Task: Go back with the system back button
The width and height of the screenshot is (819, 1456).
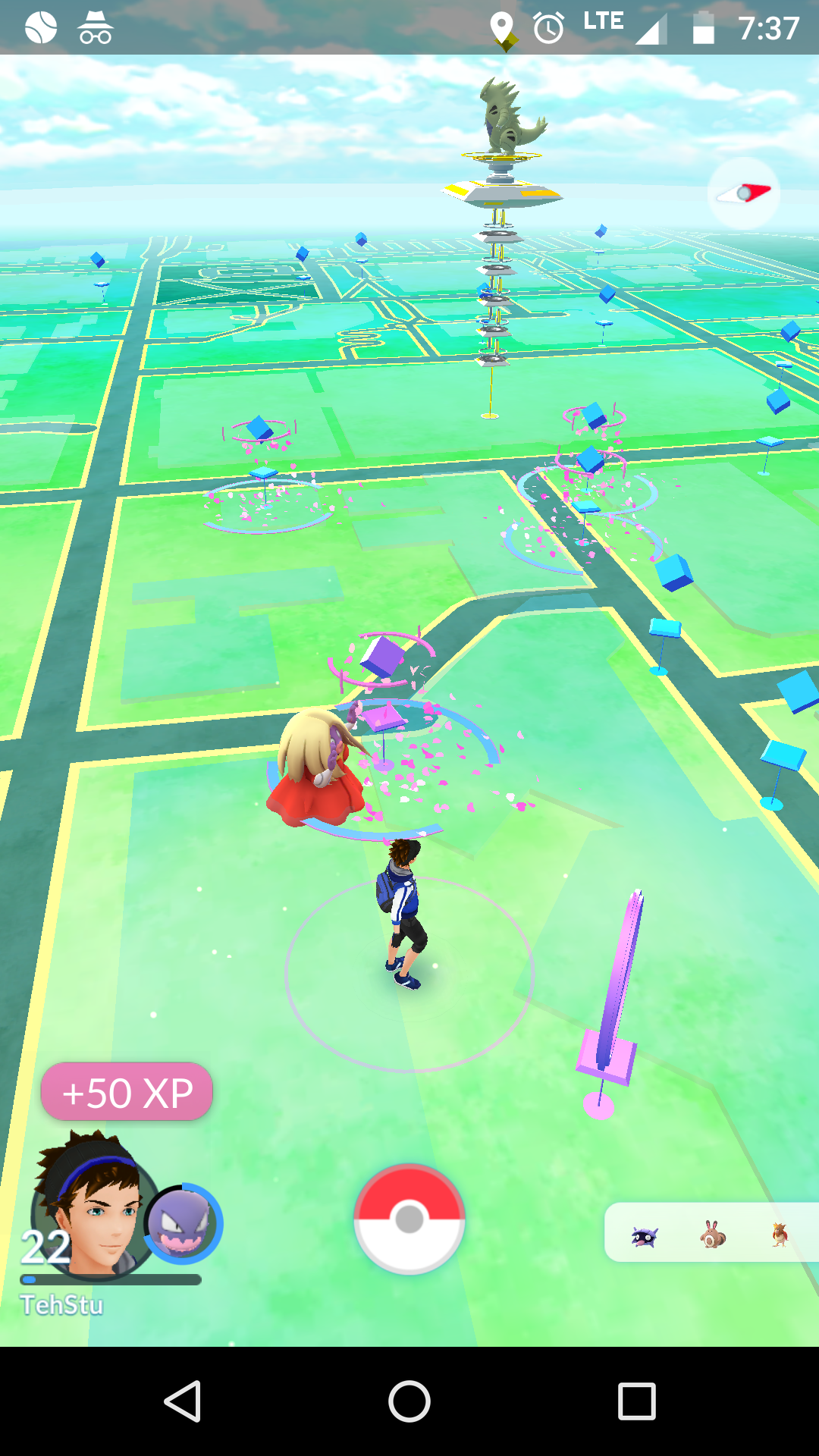Action: (183, 1401)
